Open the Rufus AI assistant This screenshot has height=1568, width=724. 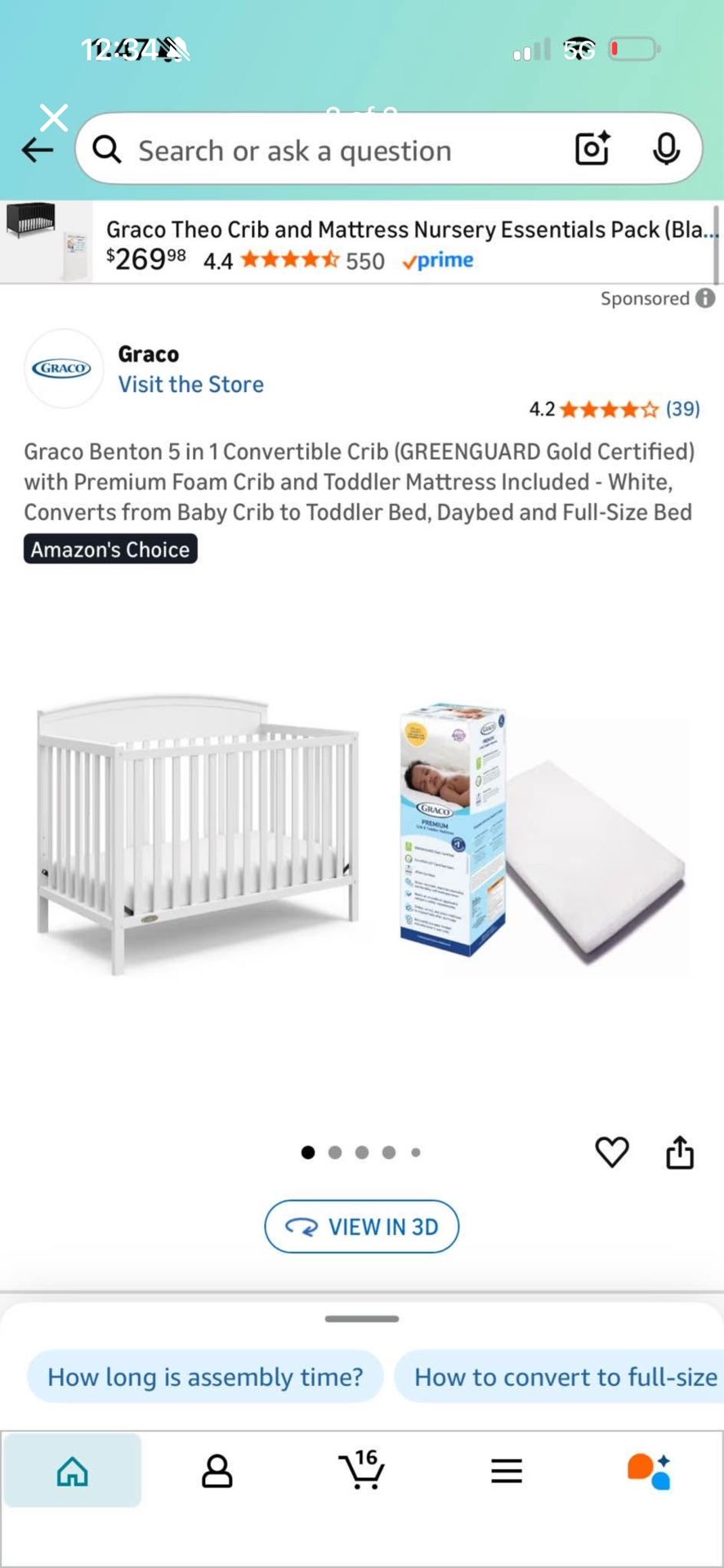[650, 1471]
